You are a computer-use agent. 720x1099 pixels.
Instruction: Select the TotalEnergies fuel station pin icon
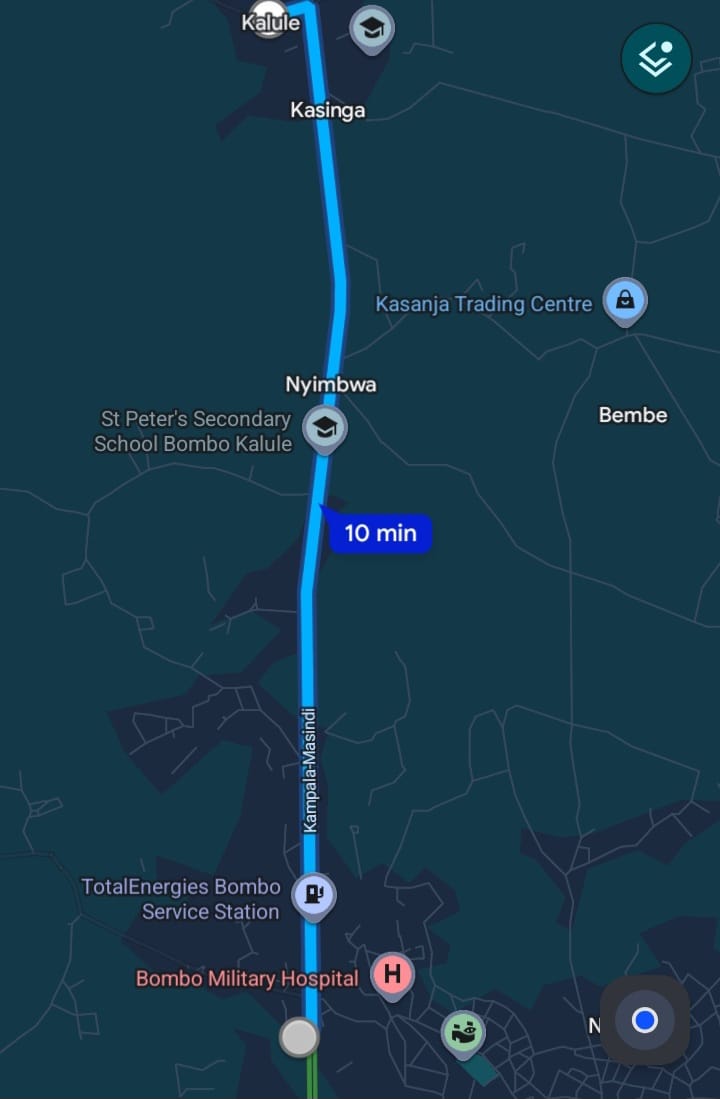(x=313, y=893)
